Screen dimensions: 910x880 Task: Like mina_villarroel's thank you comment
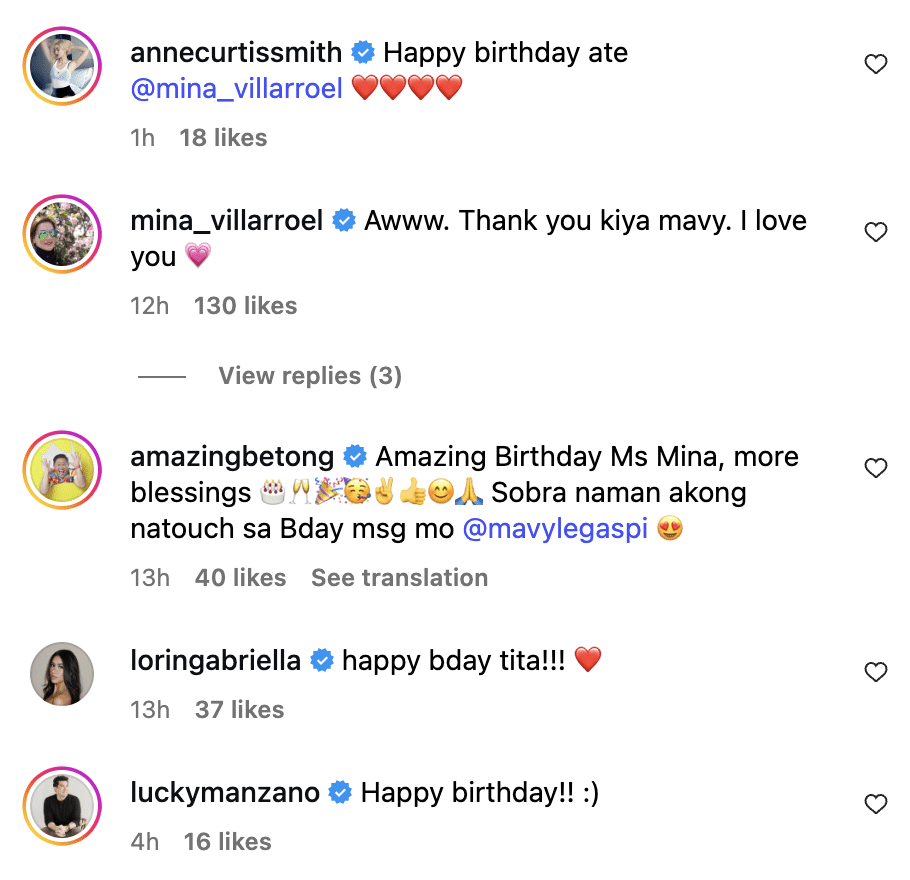875,233
